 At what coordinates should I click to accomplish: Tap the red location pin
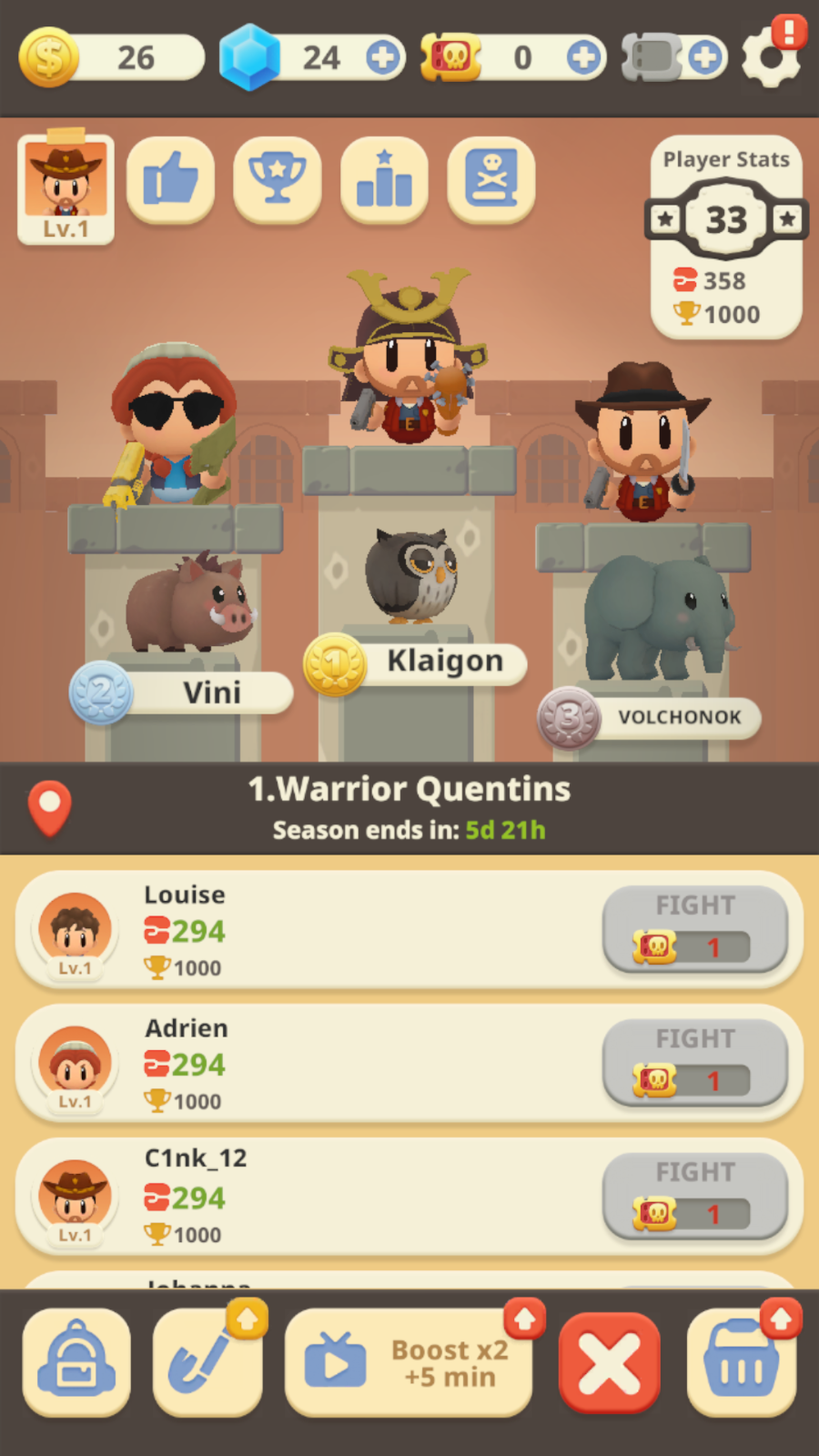tap(50, 807)
